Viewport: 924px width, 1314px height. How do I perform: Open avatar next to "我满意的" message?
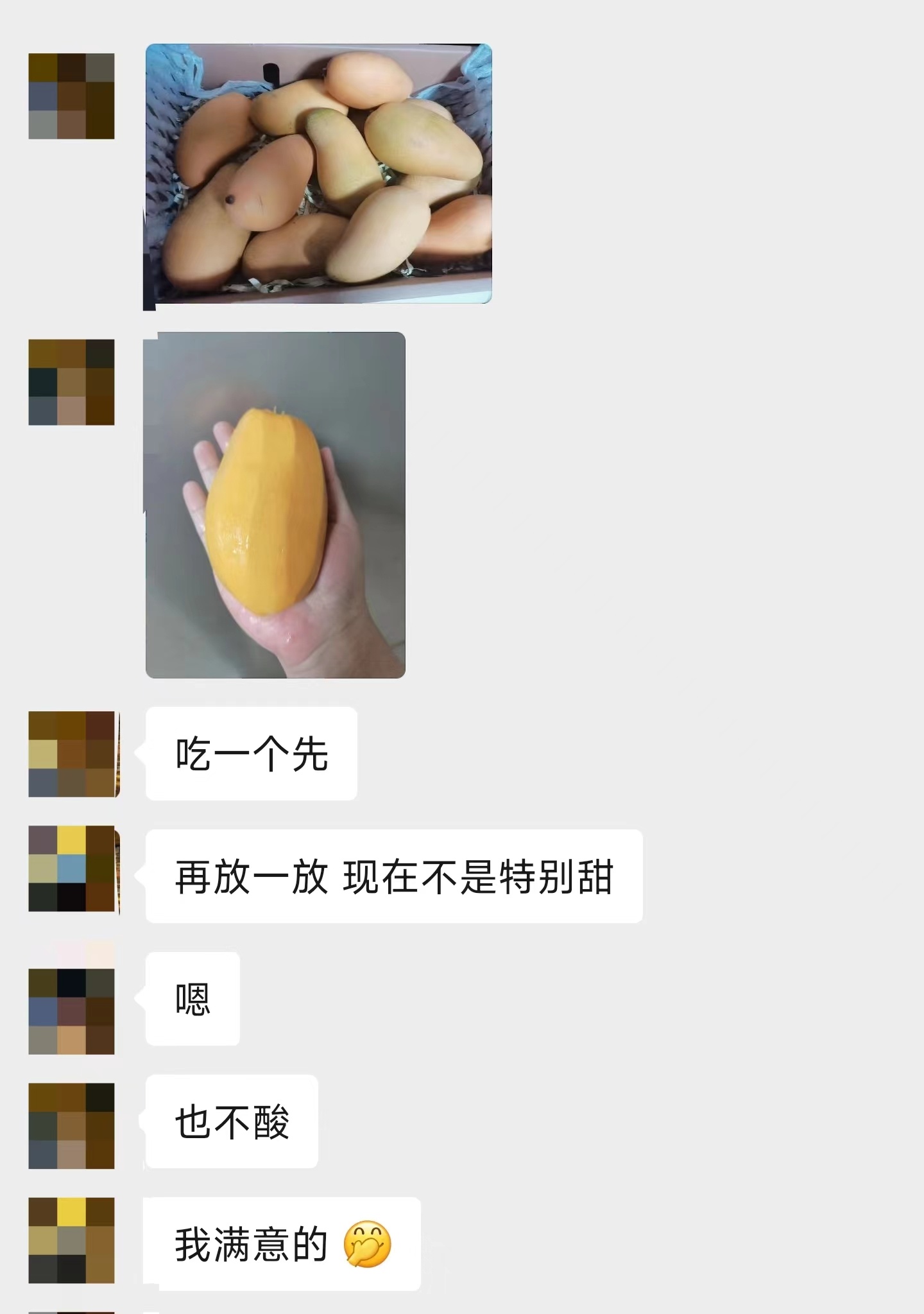72,1240
